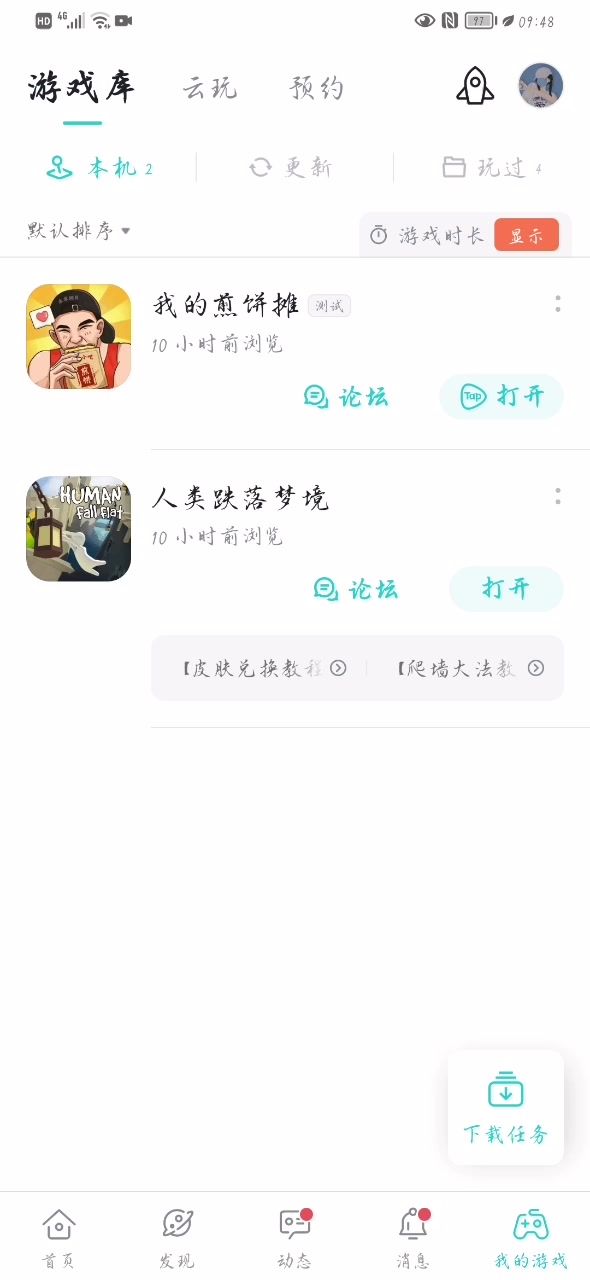Open the forum for 人类跌落梦境
This screenshot has width=590, height=1280.
tap(356, 589)
